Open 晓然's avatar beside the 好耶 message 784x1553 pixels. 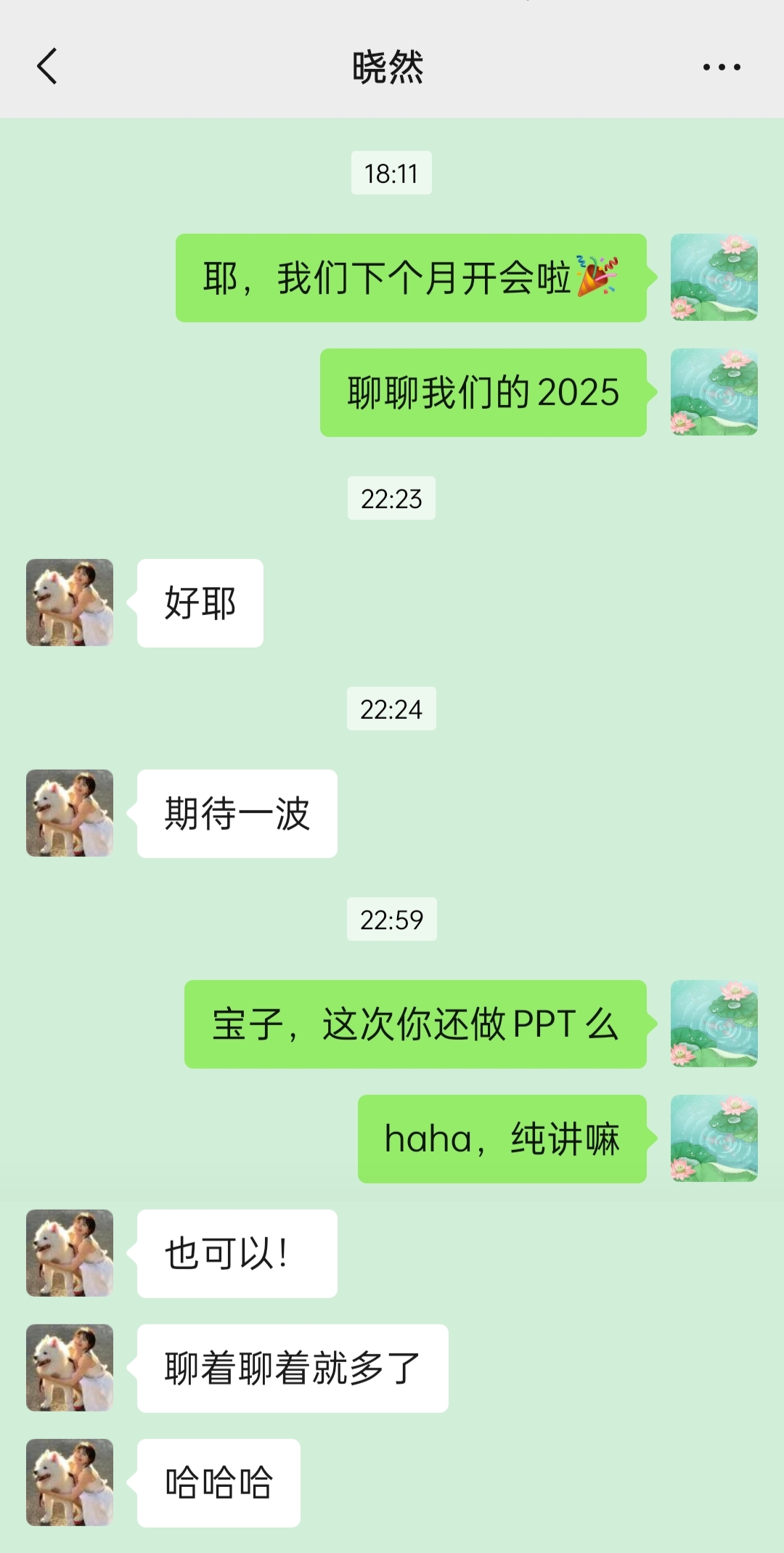tap(70, 603)
